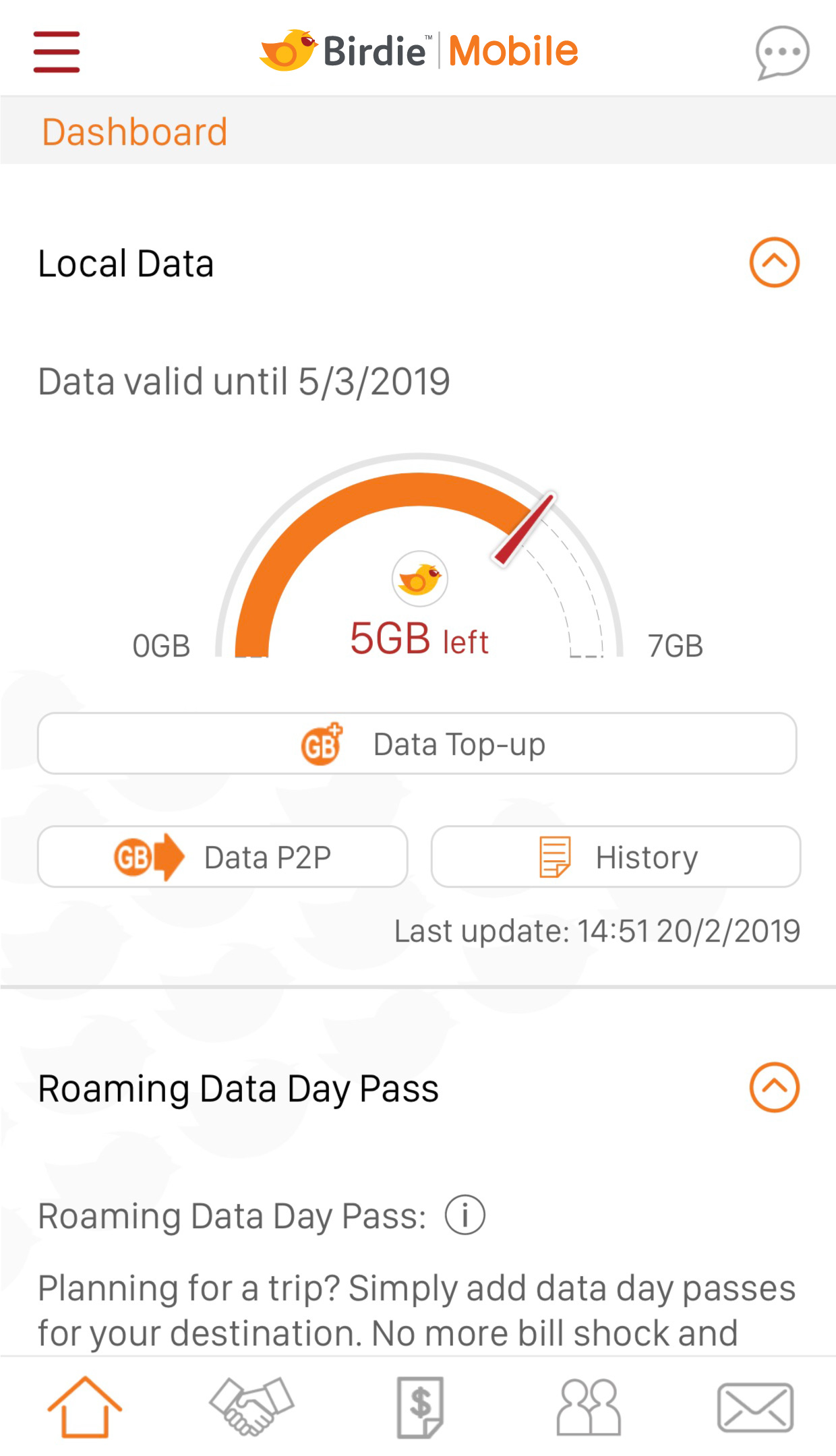Collapse the Roaming Data Day Pass section
The width and height of the screenshot is (836, 1456).
coord(774,1087)
